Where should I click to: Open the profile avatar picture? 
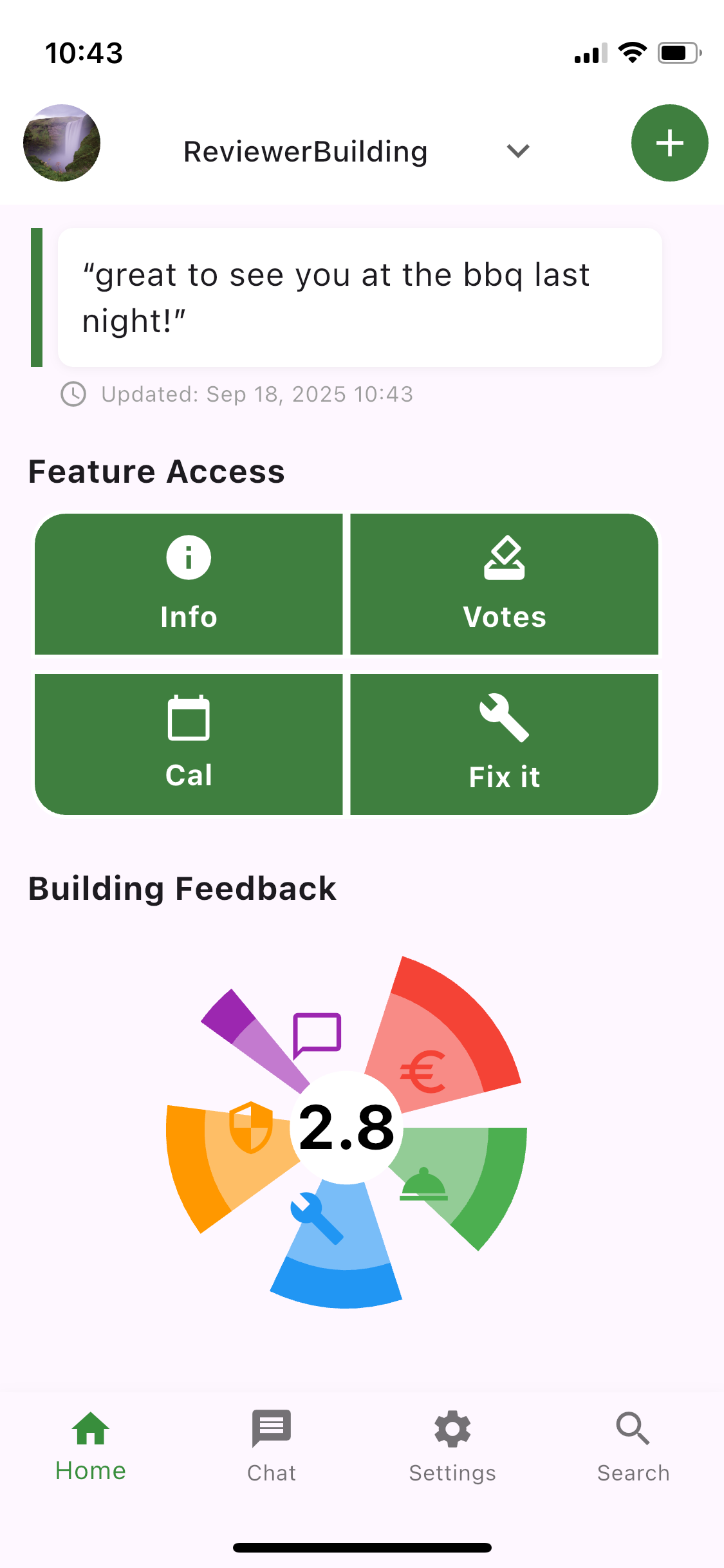click(x=62, y=143)
